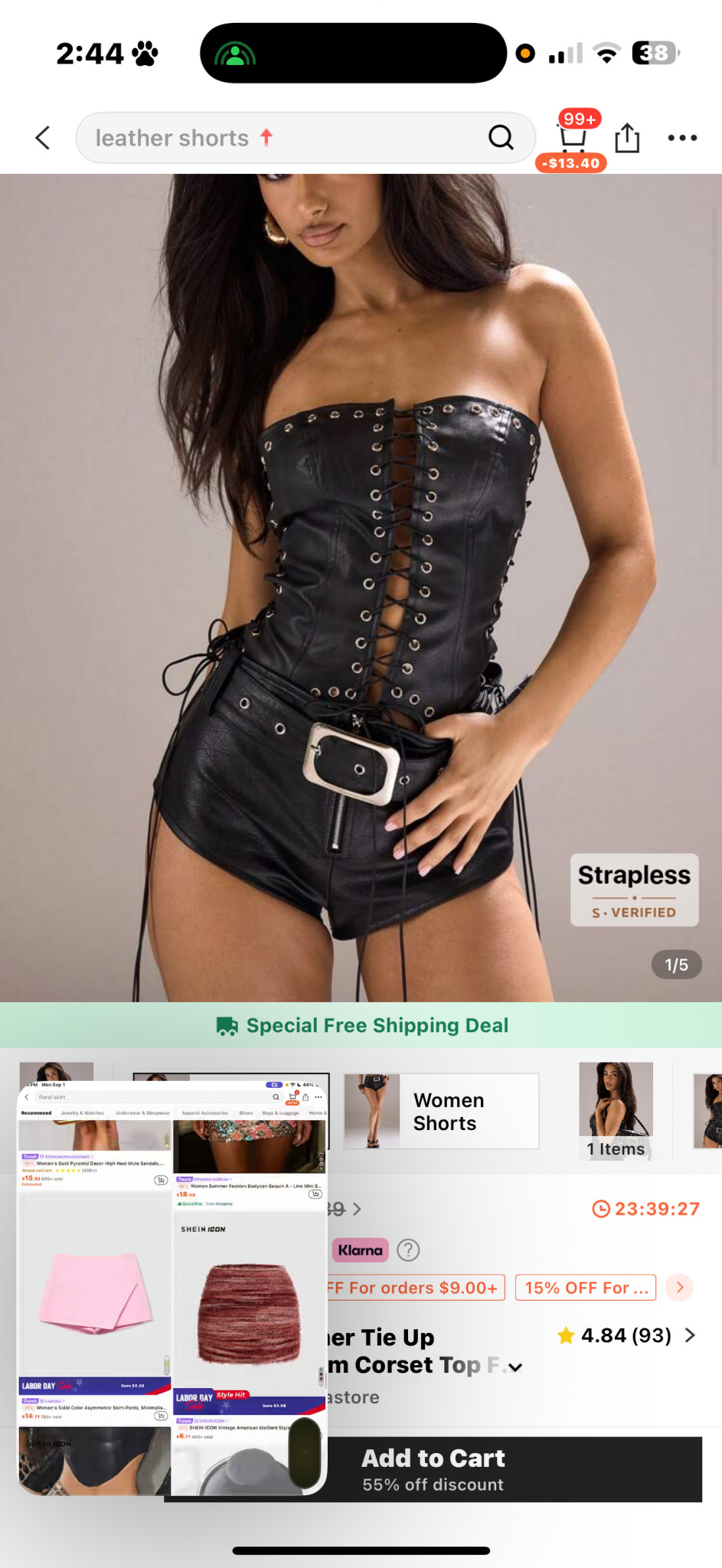Tap the search magnifier icon
The width and height of the screenshot is (722, 1568).
click(501, 138)
